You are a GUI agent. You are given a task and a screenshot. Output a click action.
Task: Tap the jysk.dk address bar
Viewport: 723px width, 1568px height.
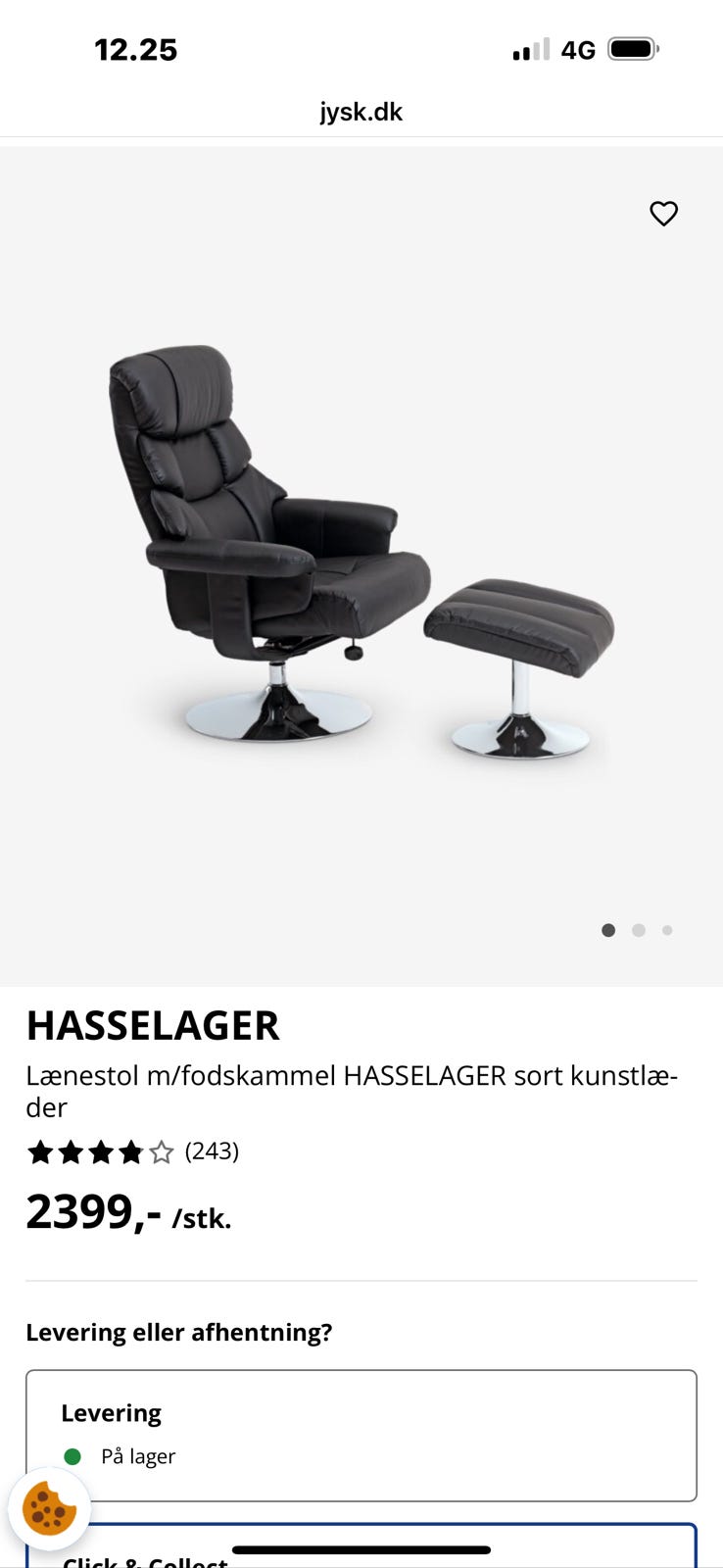click(x=361, y=111)
